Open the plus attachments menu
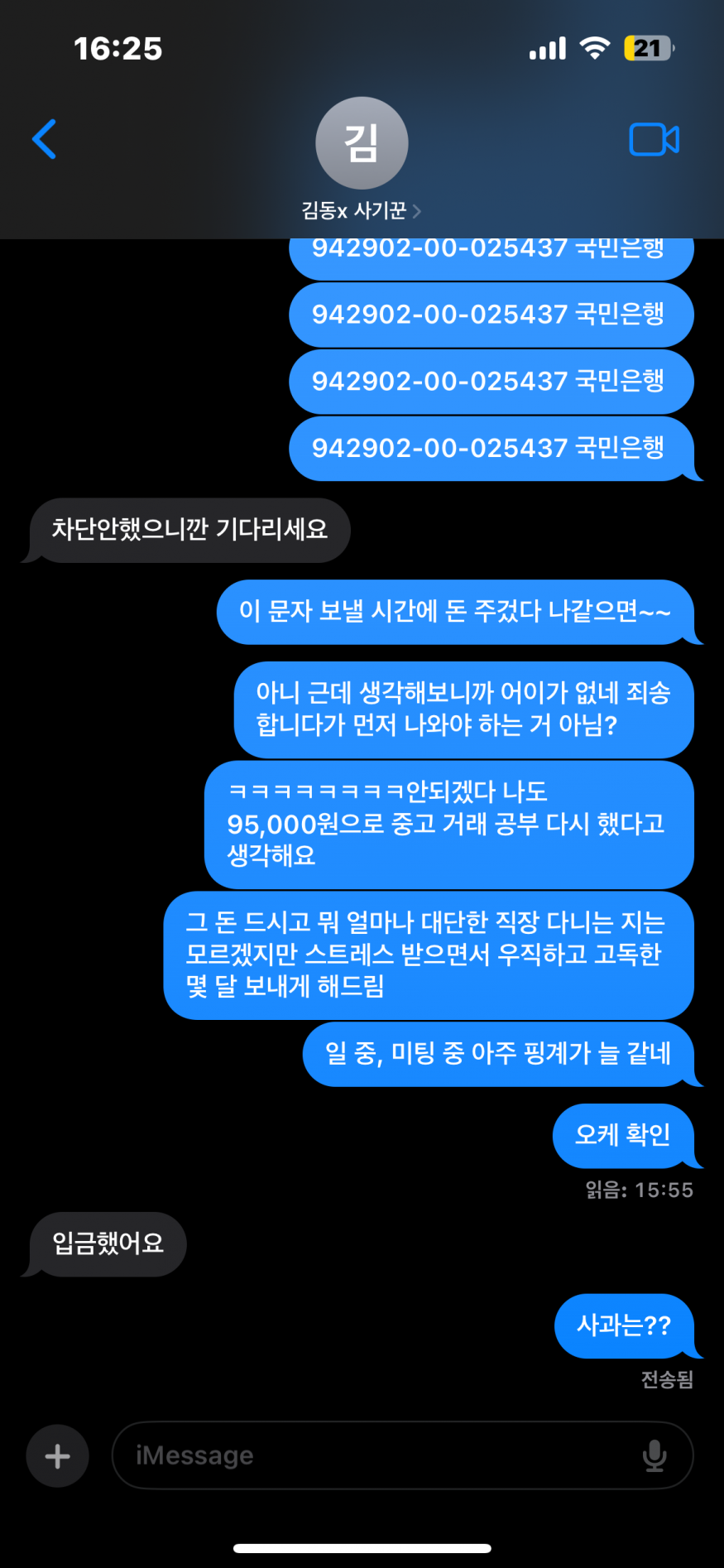The height and width of the screenshot is (1568, 724). [58, 1455]
